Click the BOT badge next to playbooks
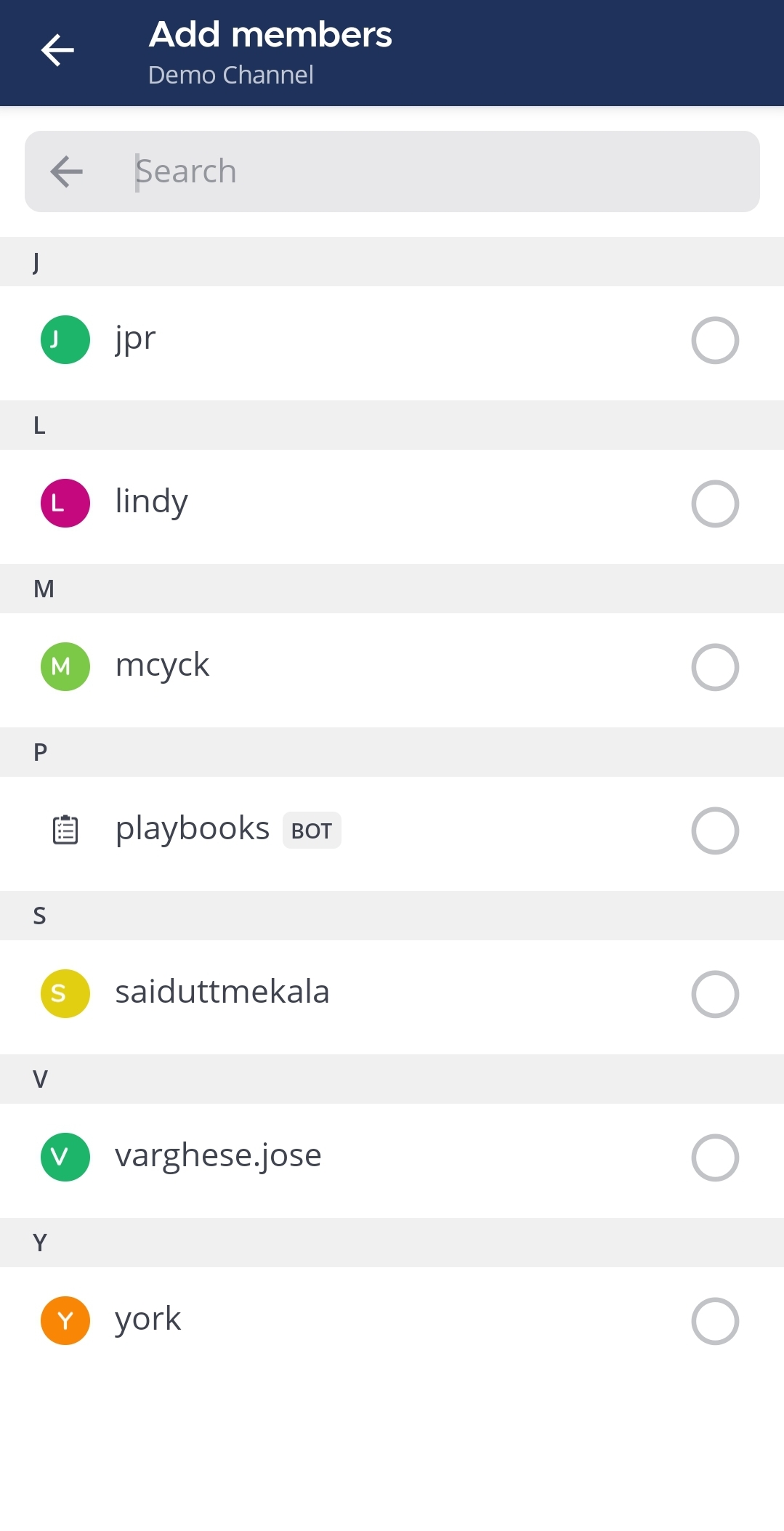The width and height of the screenshot is (784, 1531). [312, 829]
